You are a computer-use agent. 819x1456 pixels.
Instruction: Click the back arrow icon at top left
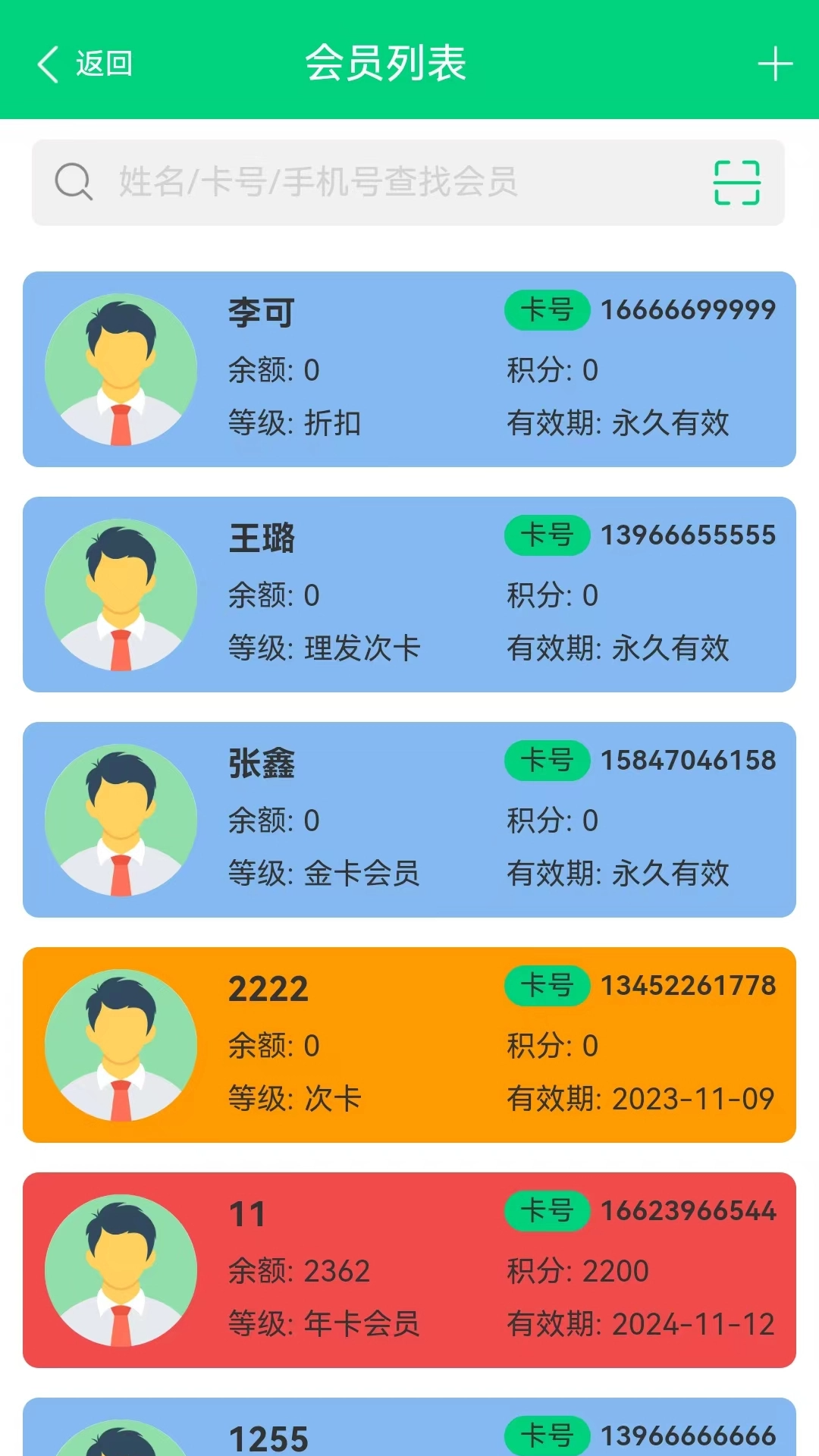point(48,64)
